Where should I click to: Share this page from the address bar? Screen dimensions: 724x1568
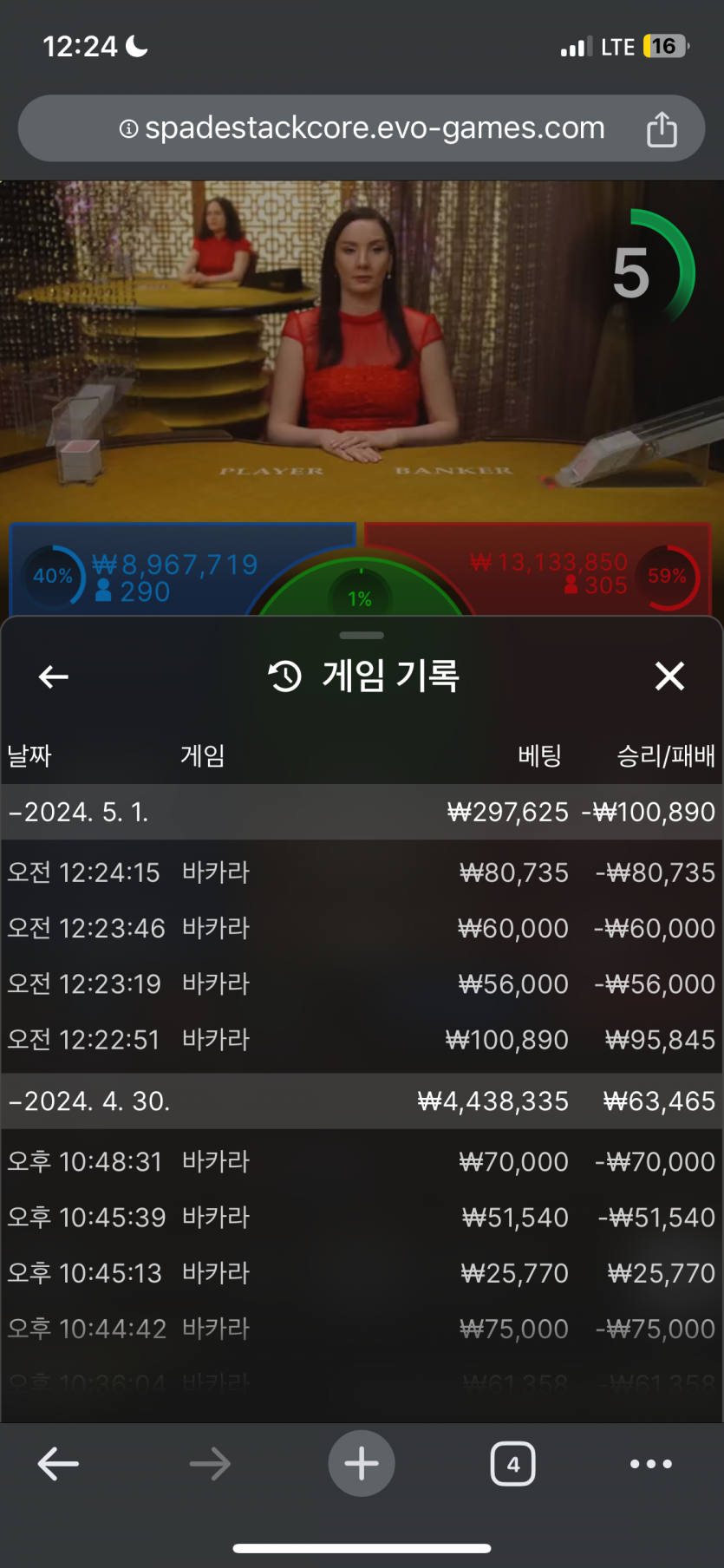[662, 129]
